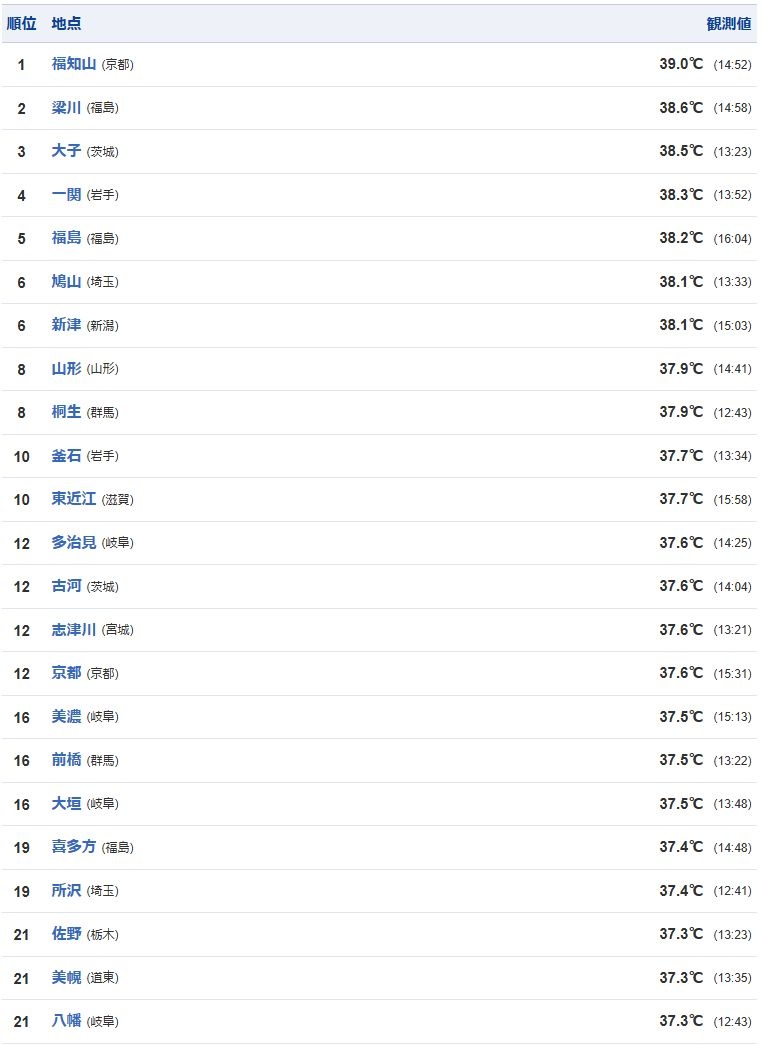768x1045 pixels.
Task: Open the 京都 location link
Action: click(66, 673)
